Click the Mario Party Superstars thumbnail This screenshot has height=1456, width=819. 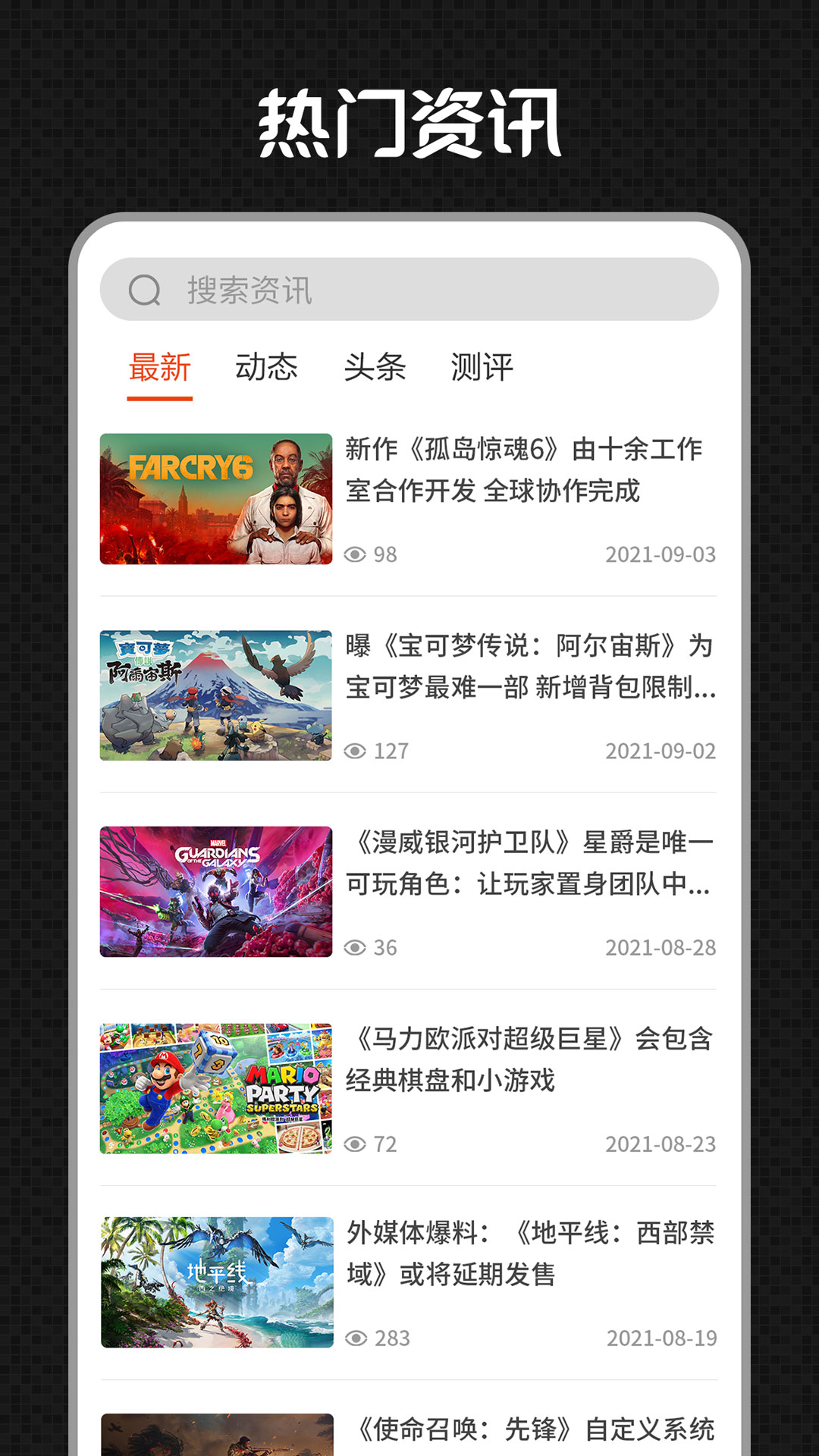(x=217, y=1084)
